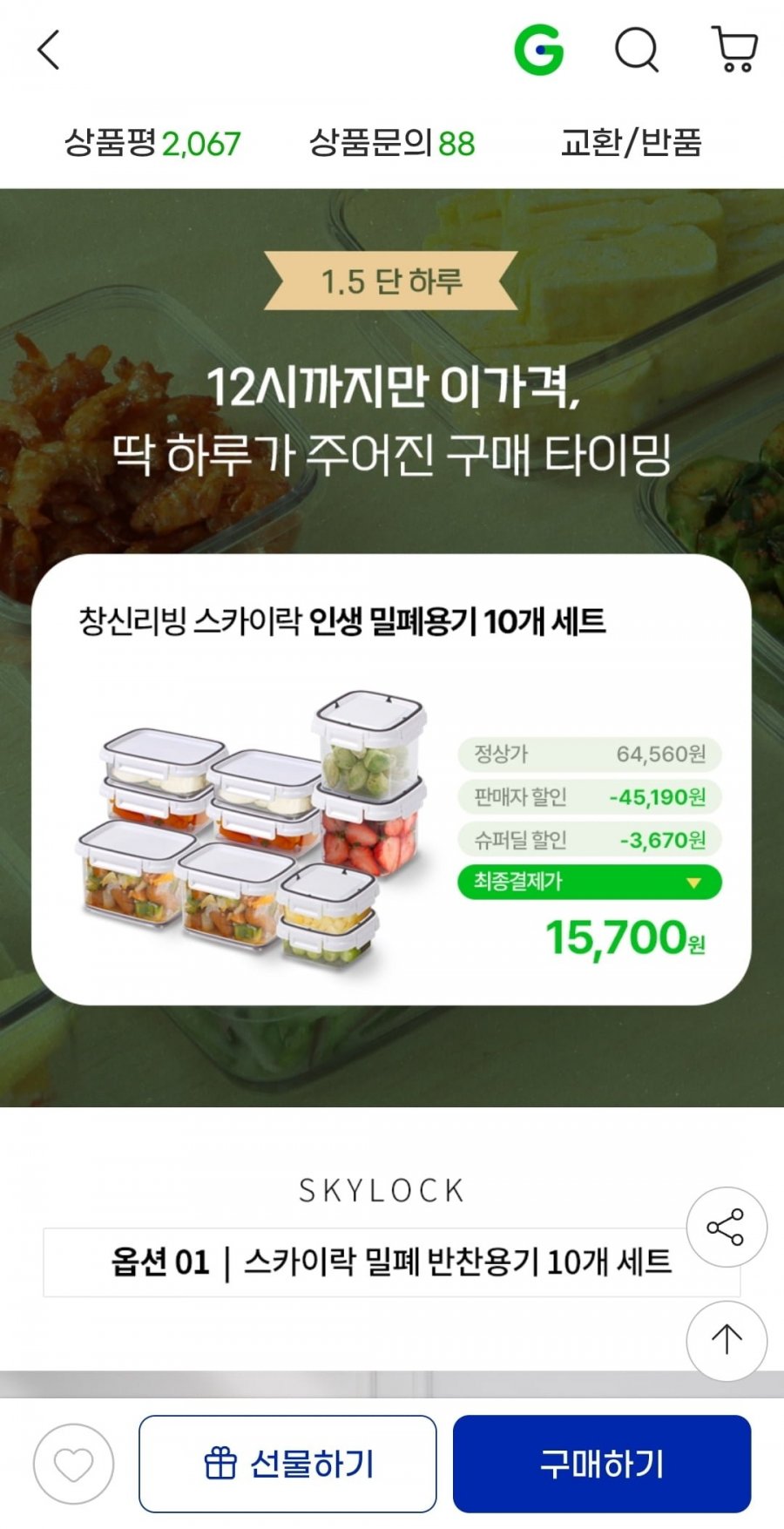This screenshot has width=784, height=1529.
Task: Share this product
Action: coord(726,1227)
